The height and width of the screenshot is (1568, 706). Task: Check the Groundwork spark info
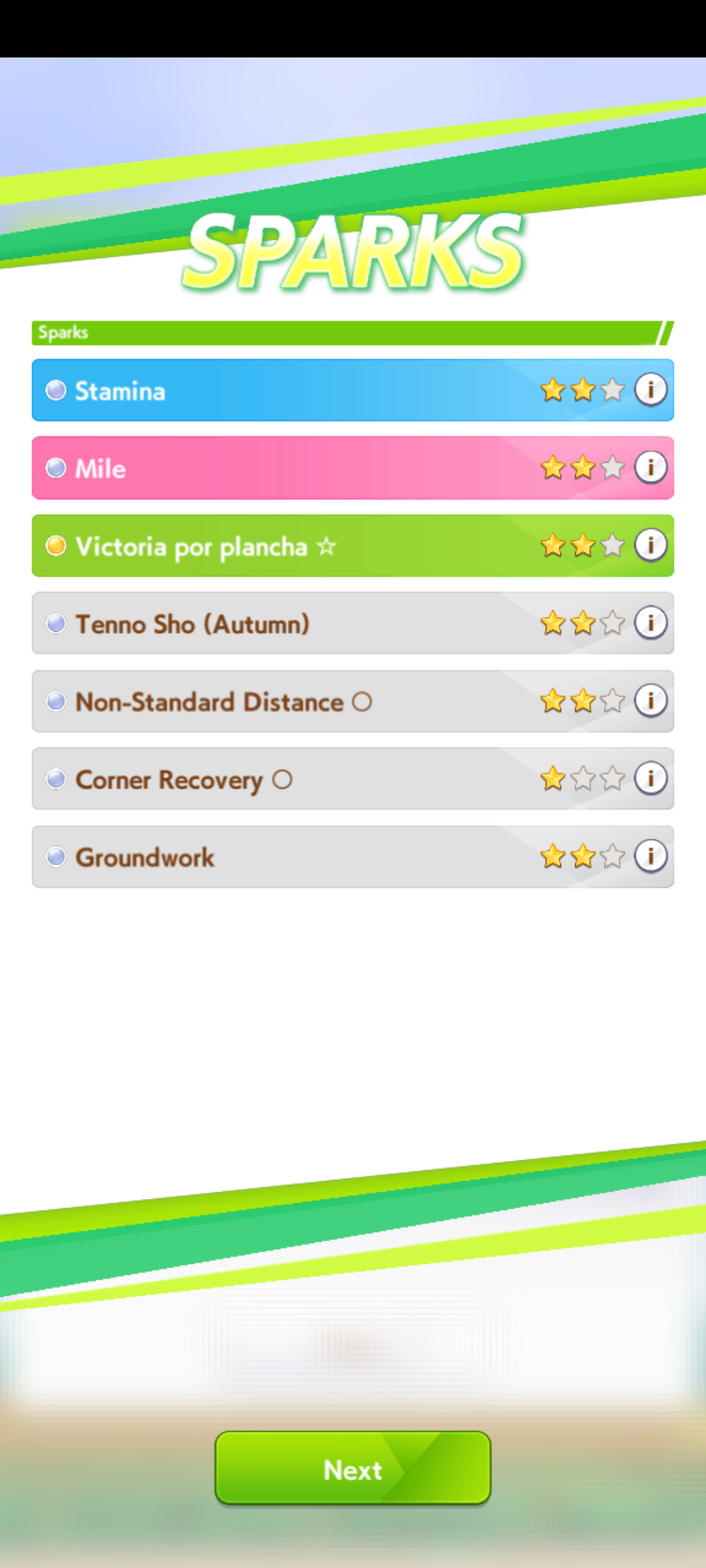(650, 857)
